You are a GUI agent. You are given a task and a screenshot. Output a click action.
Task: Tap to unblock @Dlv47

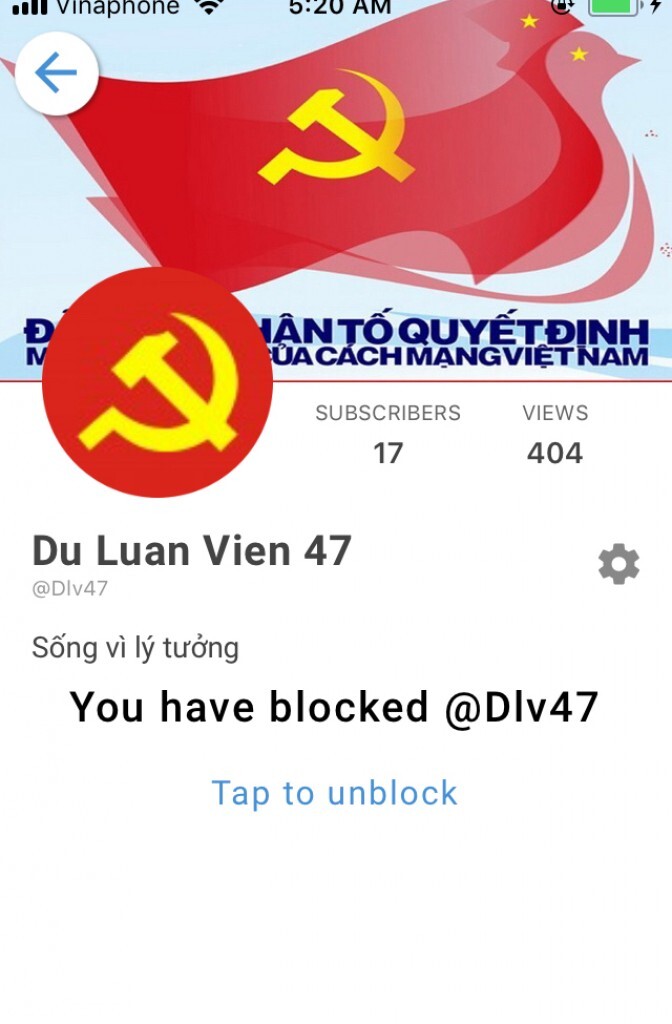pyautogui.click(x=334, y=793)
